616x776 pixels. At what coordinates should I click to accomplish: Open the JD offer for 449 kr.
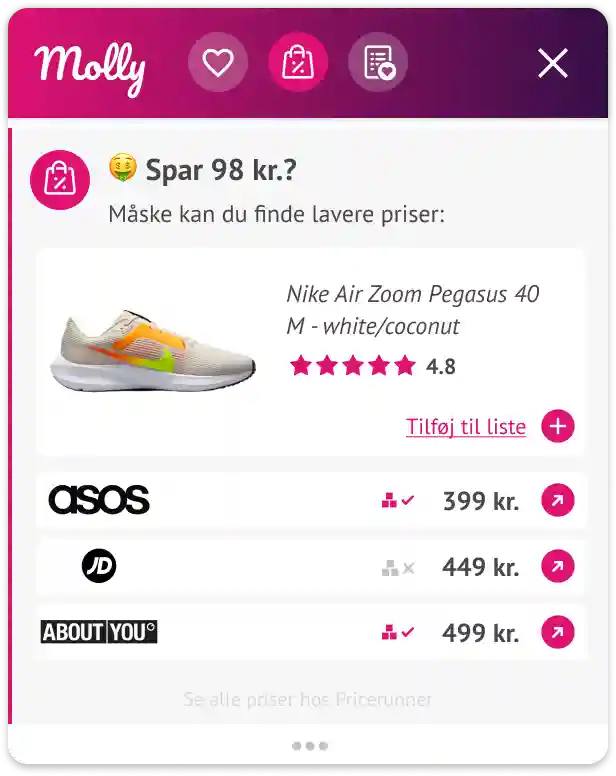tap(558, 567)
